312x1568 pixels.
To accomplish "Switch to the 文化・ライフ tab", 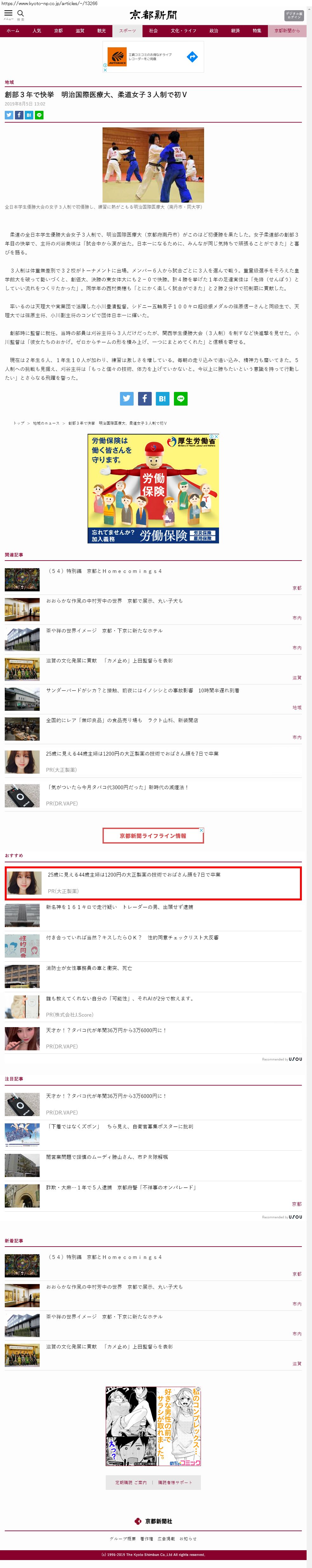I will point(183,30).
